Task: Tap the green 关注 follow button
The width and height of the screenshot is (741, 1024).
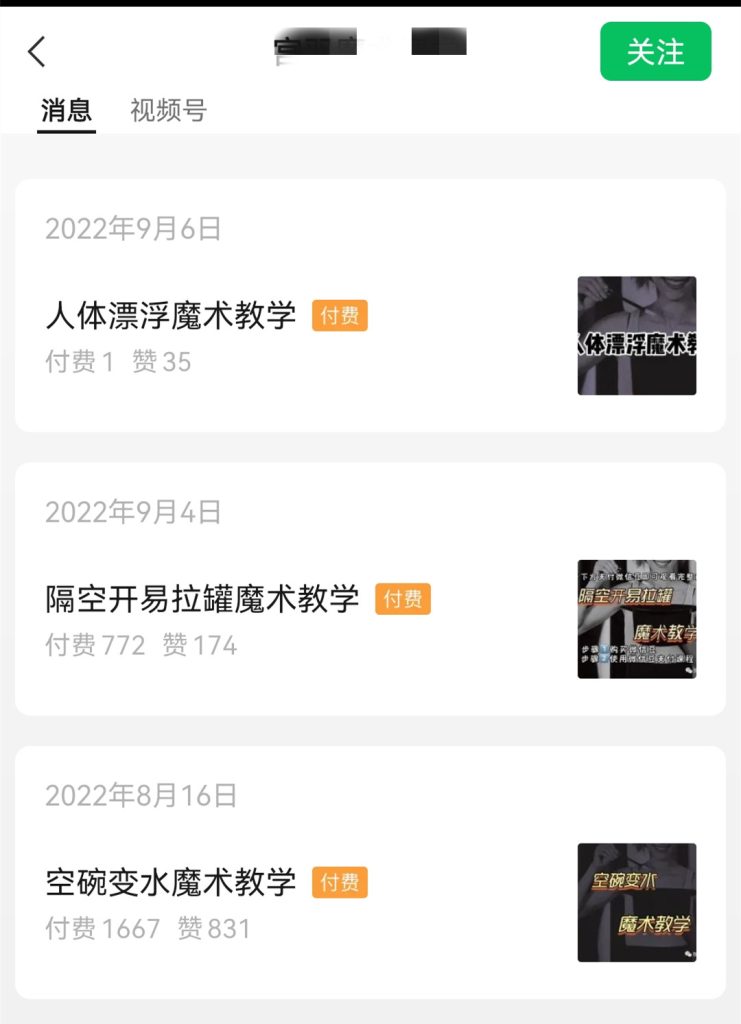Action: click(655, 51)
